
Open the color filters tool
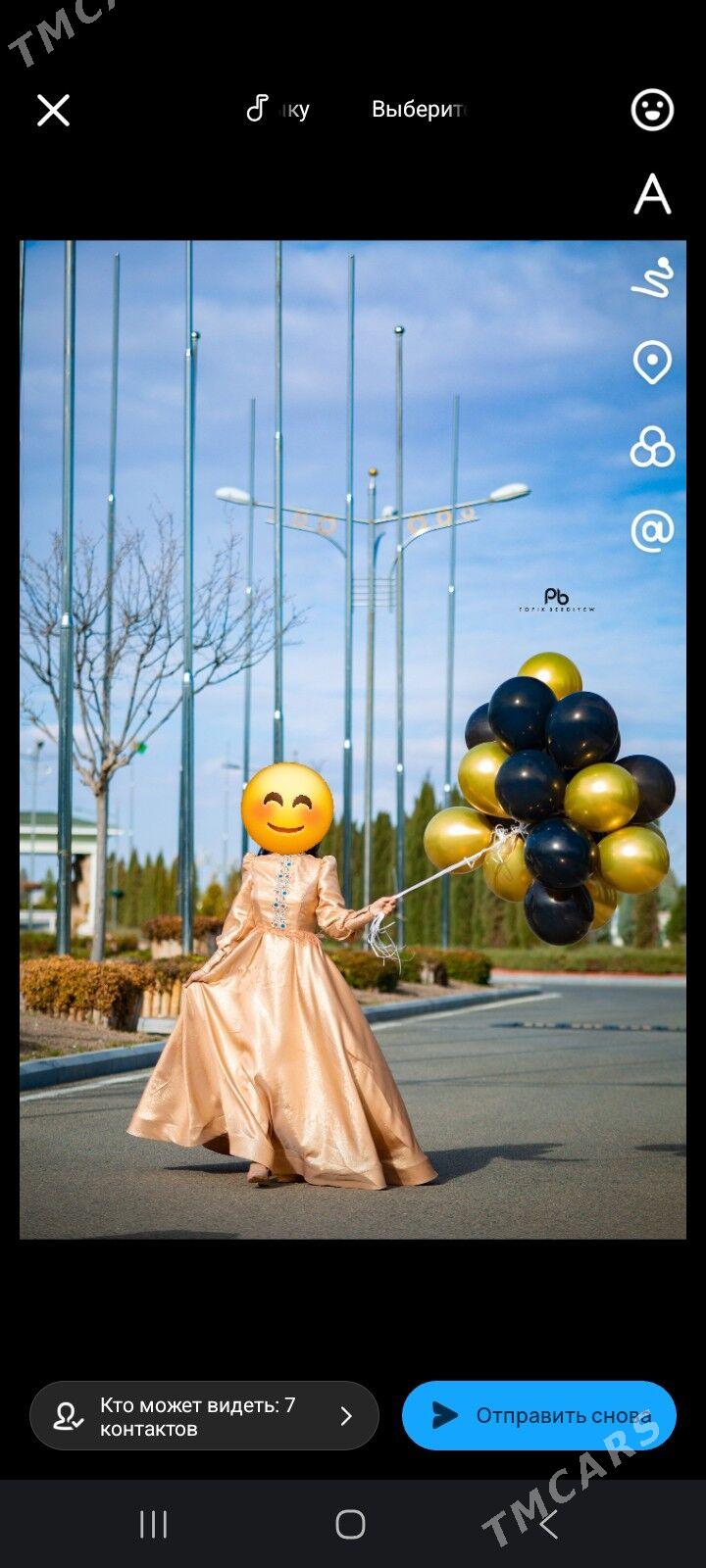coord(652,447)
